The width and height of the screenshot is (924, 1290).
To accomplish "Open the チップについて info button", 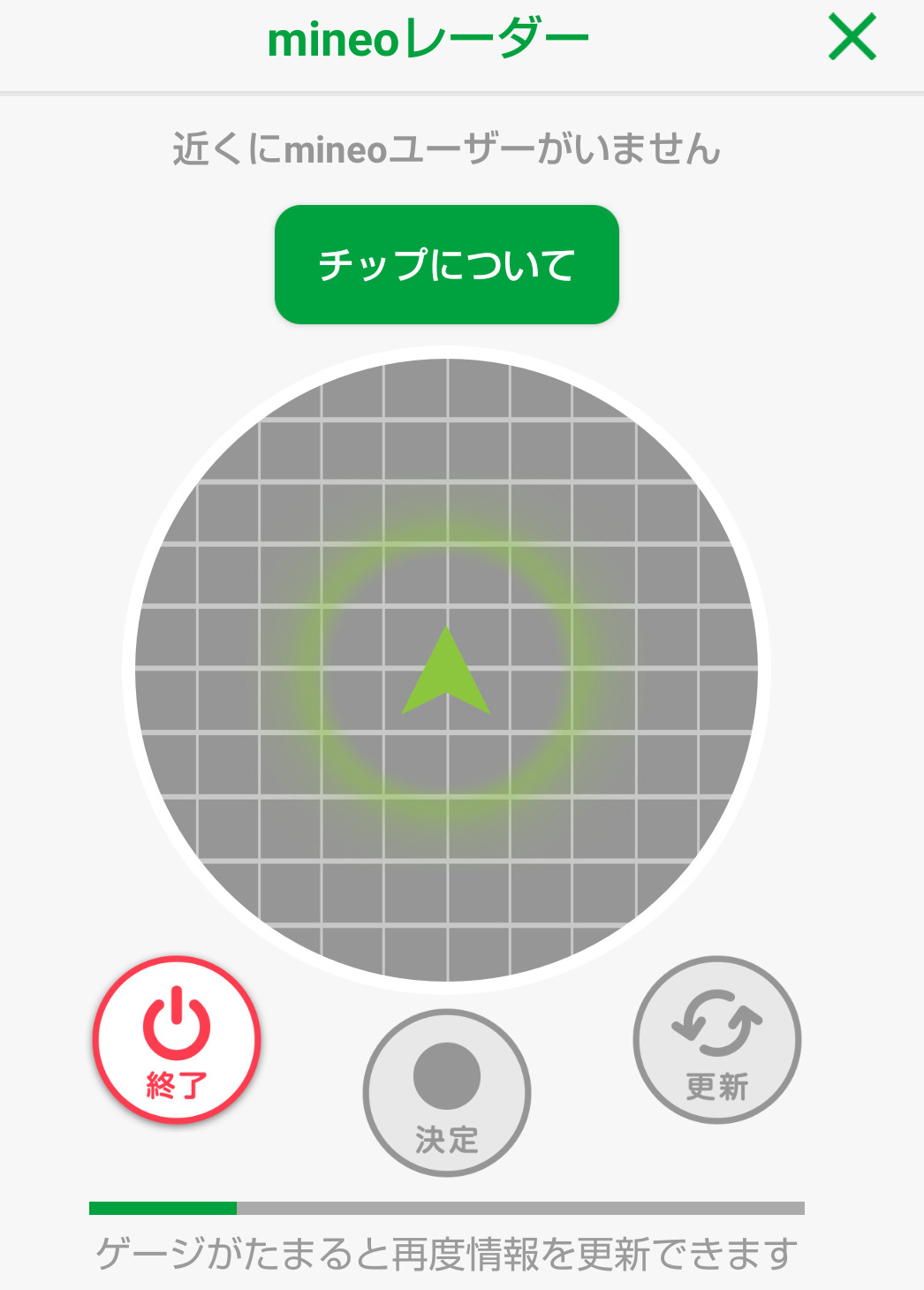I will (x=446, y=264).
